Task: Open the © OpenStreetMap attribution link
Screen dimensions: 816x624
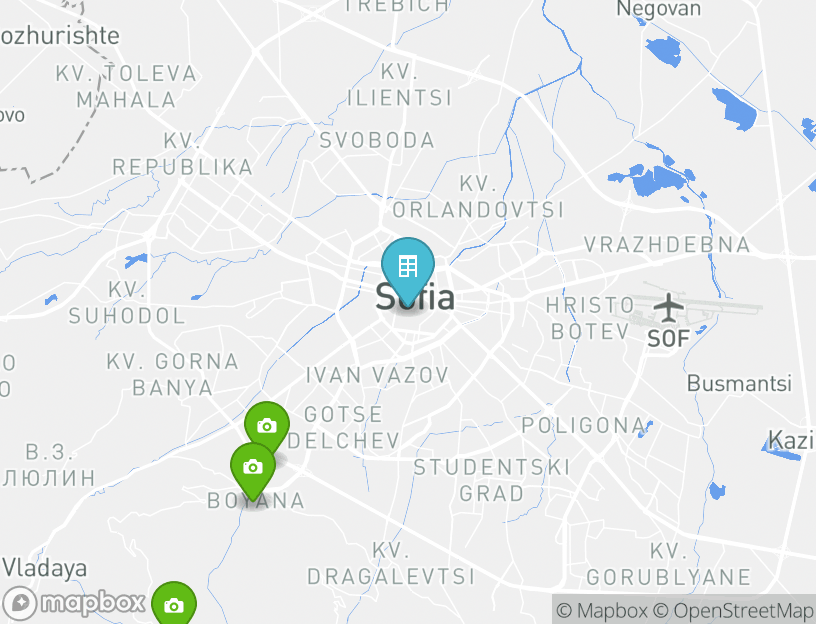Action: pos(734,610)
